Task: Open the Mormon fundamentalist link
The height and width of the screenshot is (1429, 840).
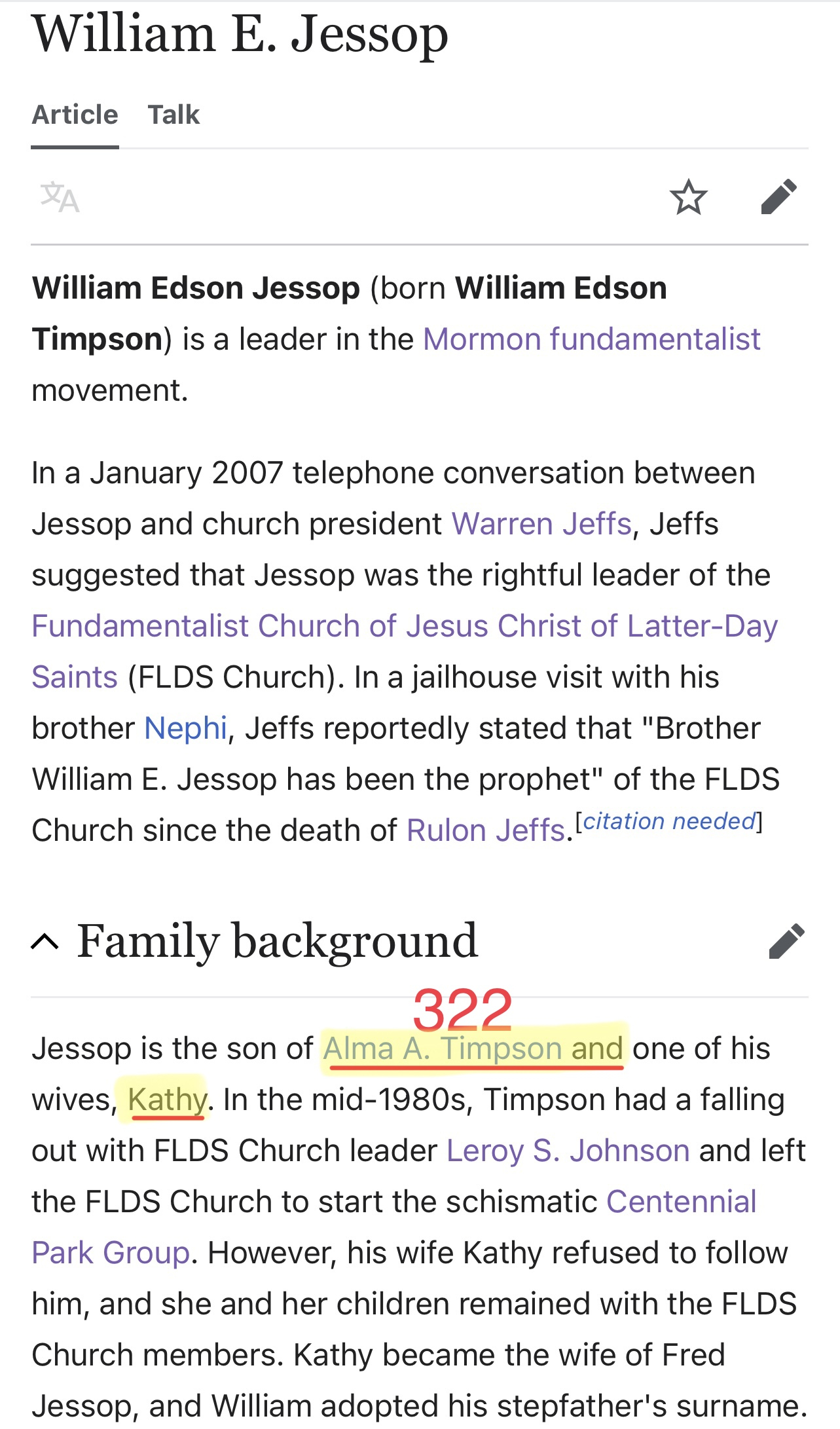Action: click(591, 339)
